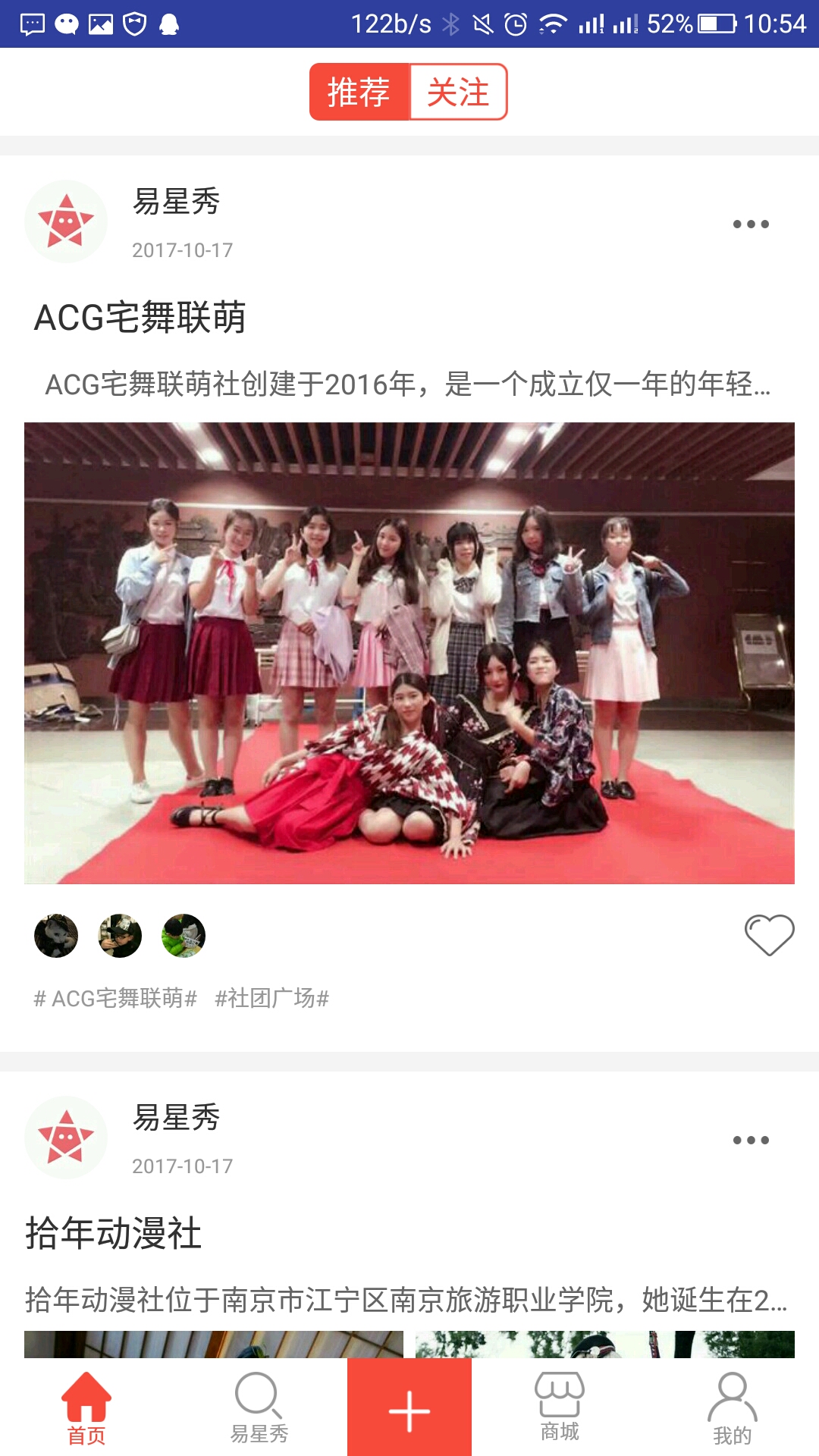Viewport: 819px width, 1456px height.
Task: Open overflow menu on ACG宅舞联萌 post
Action: [x=751, y=224]
